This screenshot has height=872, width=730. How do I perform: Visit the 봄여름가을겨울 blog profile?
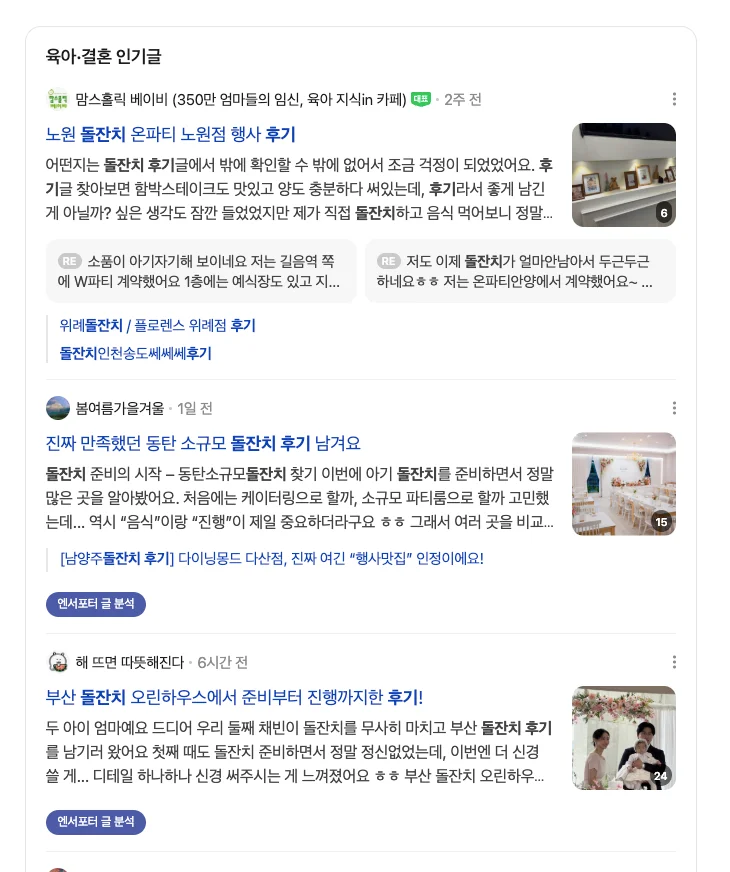coord(119,408)
